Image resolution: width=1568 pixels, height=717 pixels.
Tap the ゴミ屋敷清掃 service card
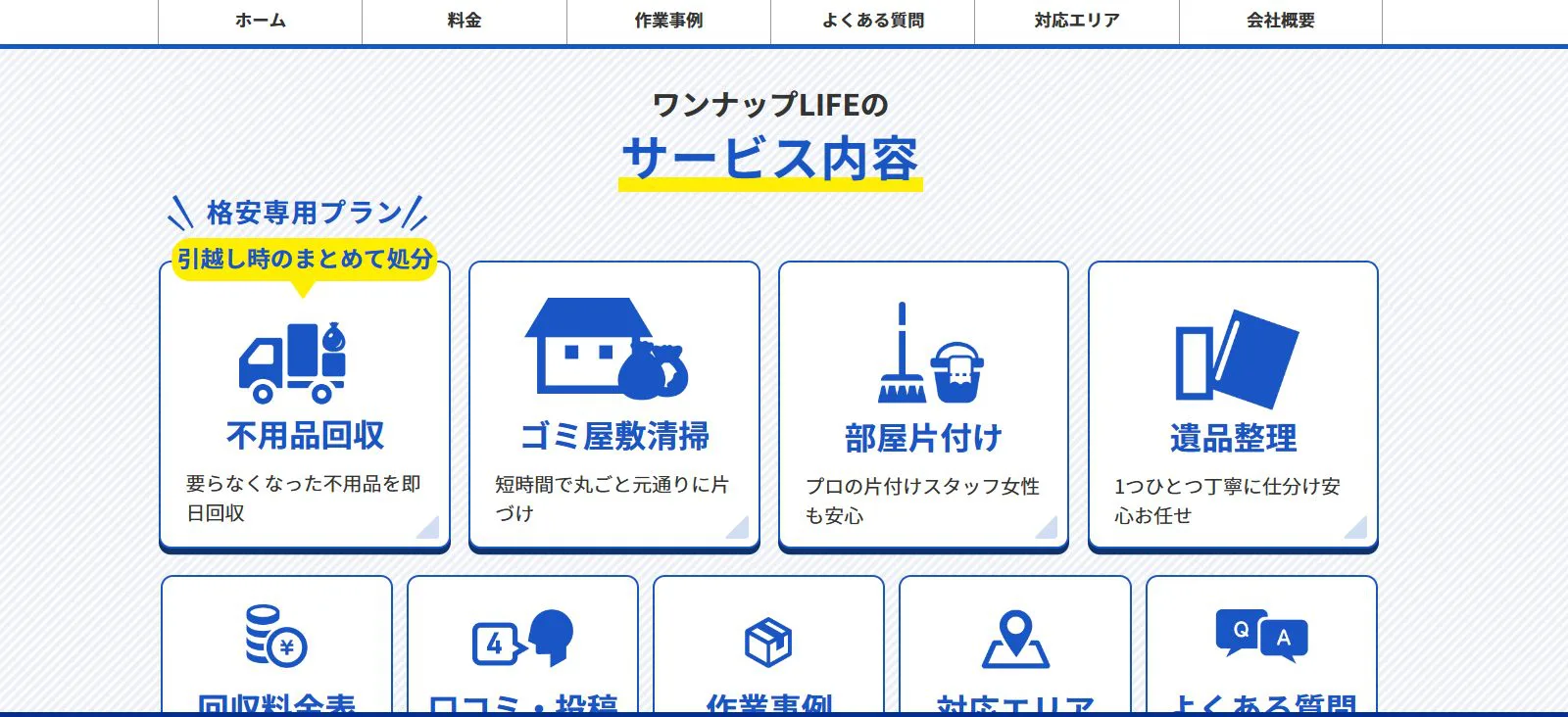coord(614,411)
